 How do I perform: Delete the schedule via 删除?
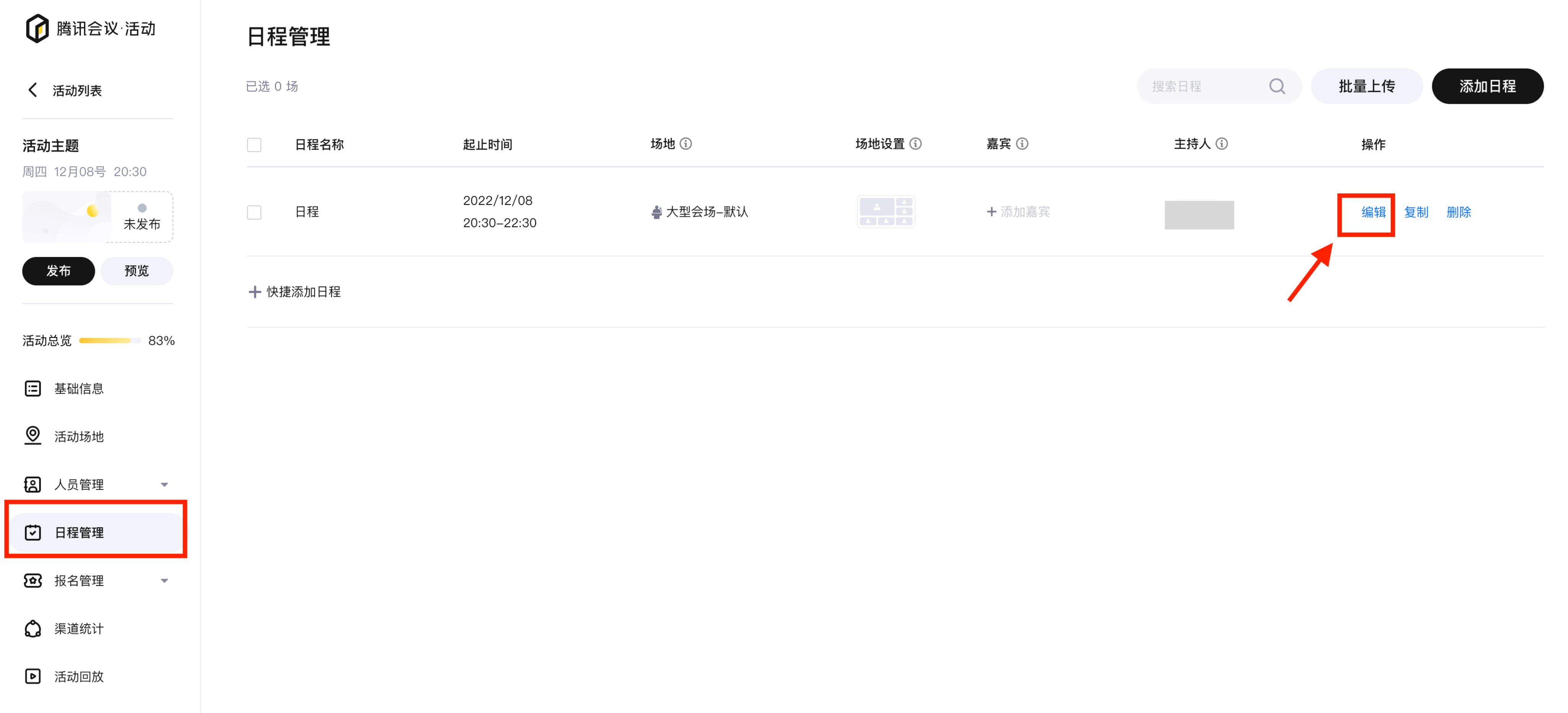coord(1458,213)
